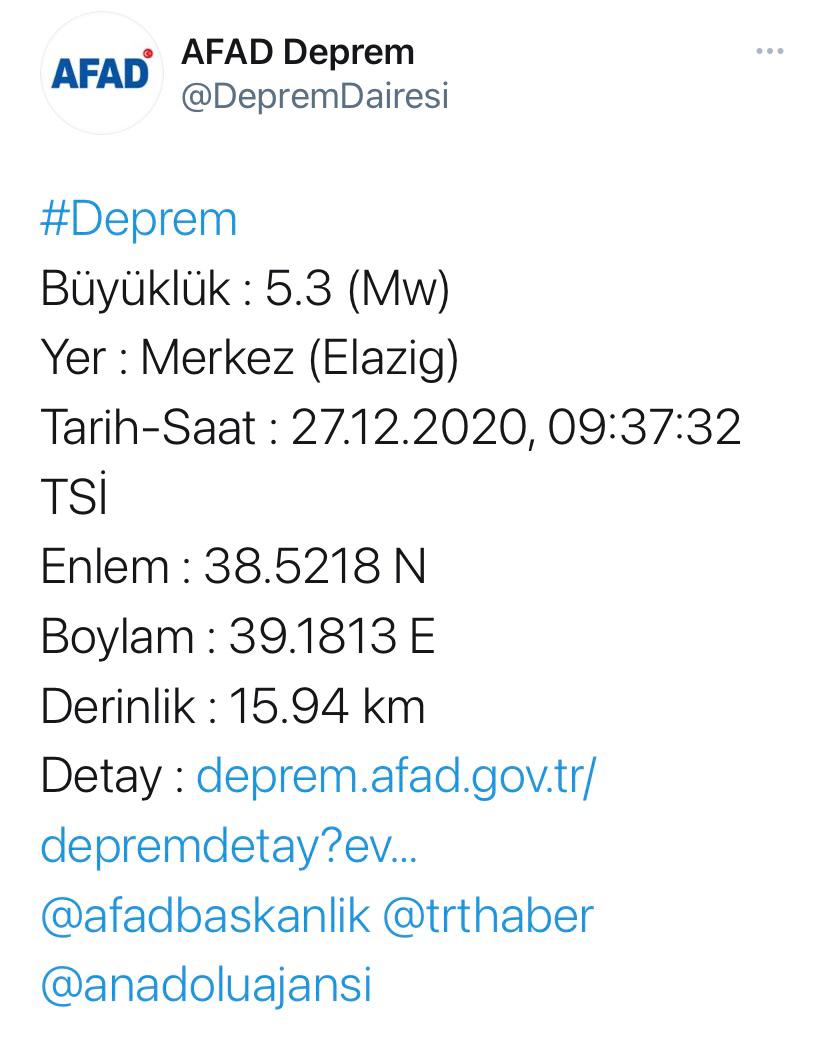View the @trthaber profile mention
Image resolution: width=828 pixels, height=1042 pixels.
pos(488,915)
